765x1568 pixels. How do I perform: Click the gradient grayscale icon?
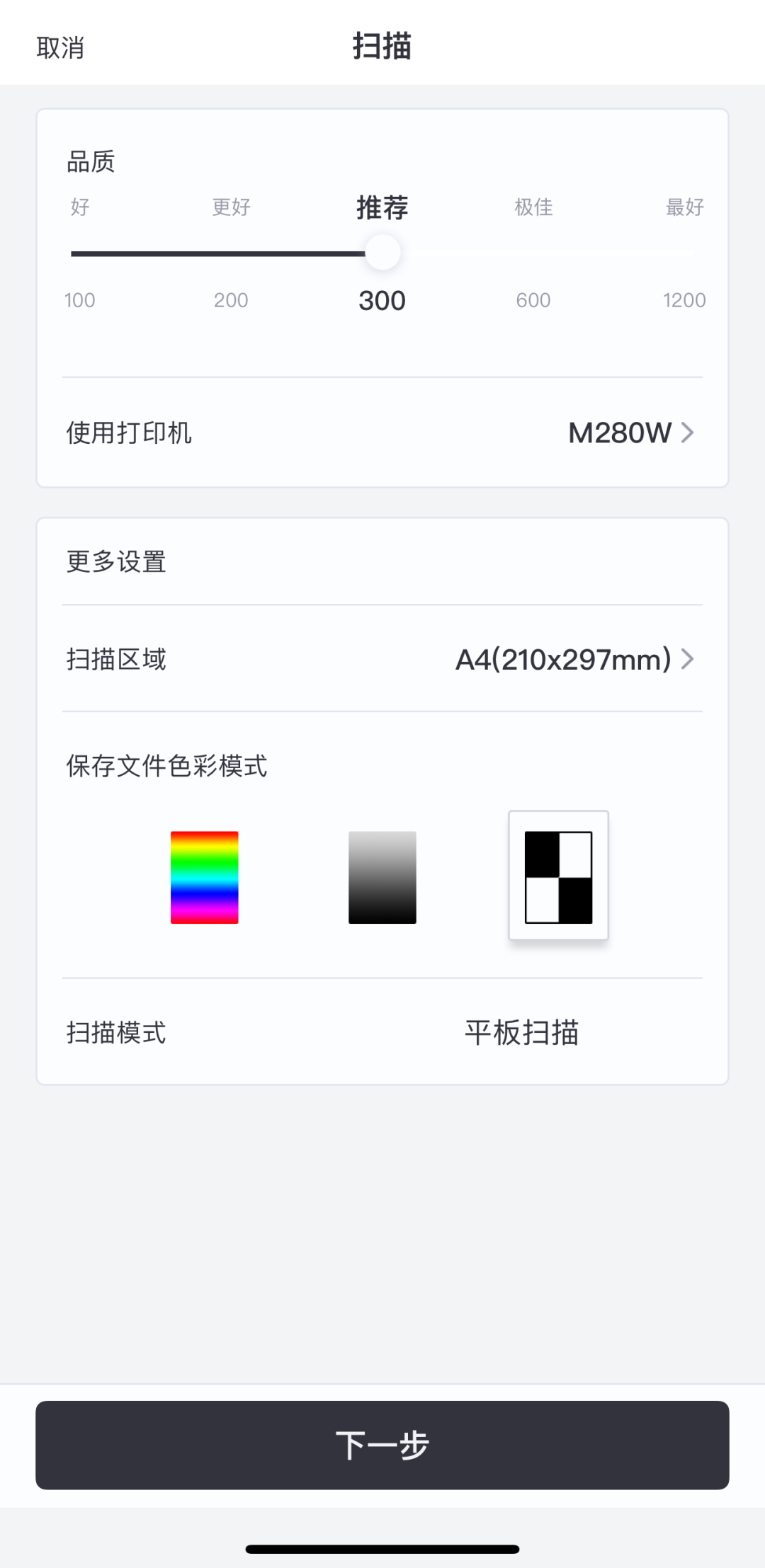coord(382,876)
